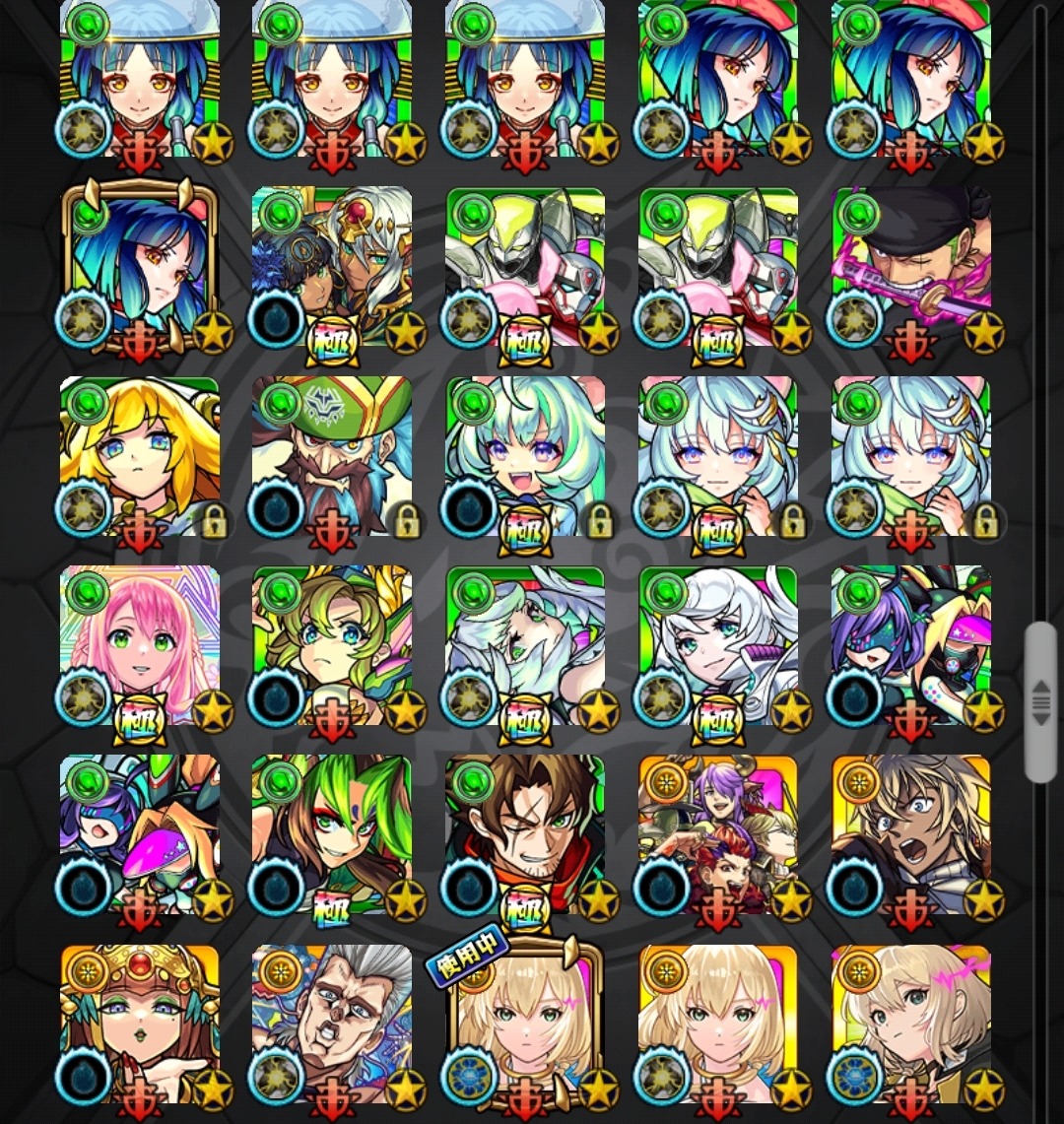Select the Egyptian queen with green lips
This screenshot has height=1124, width=1064.
pos(139,1025)
